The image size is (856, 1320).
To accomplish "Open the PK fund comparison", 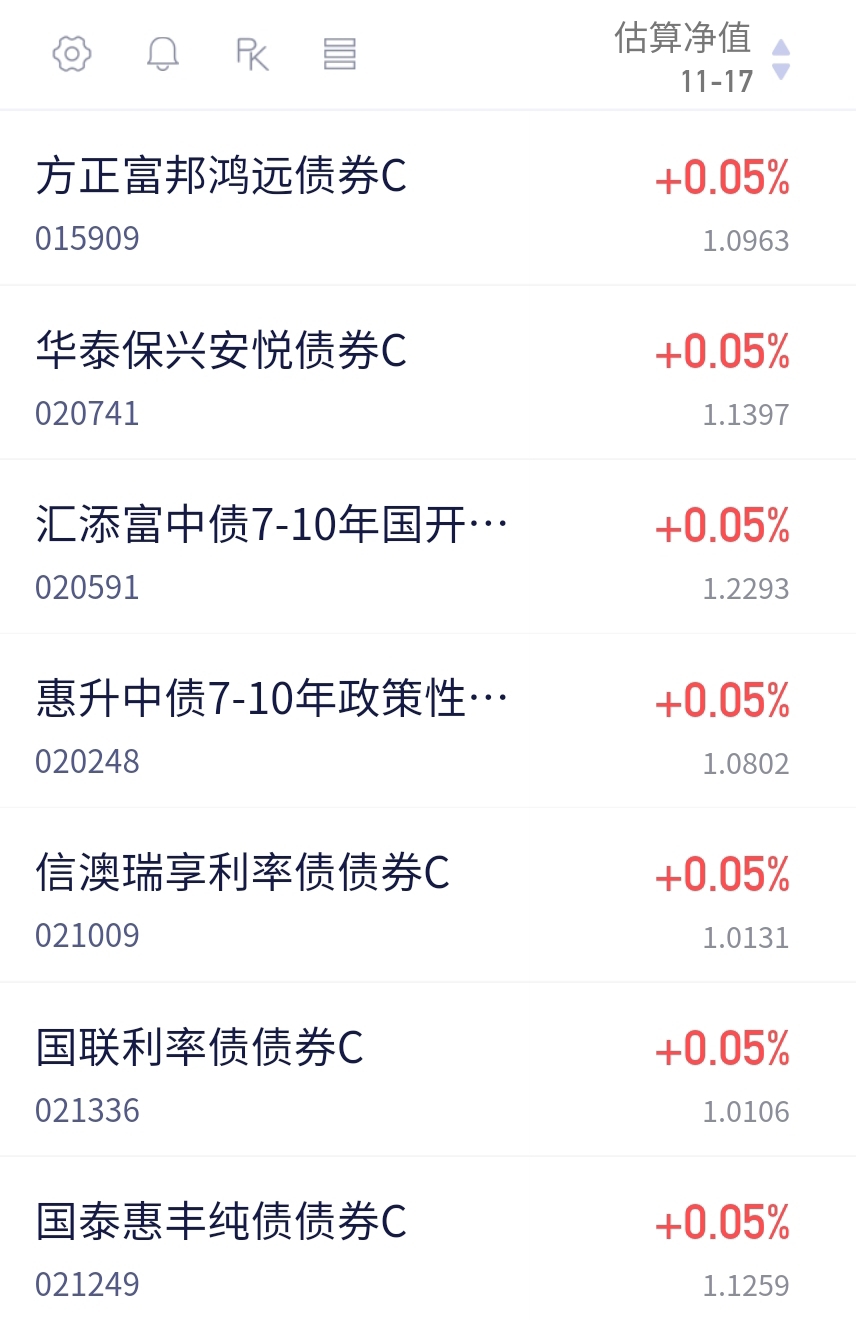I will tap(252, 54).
